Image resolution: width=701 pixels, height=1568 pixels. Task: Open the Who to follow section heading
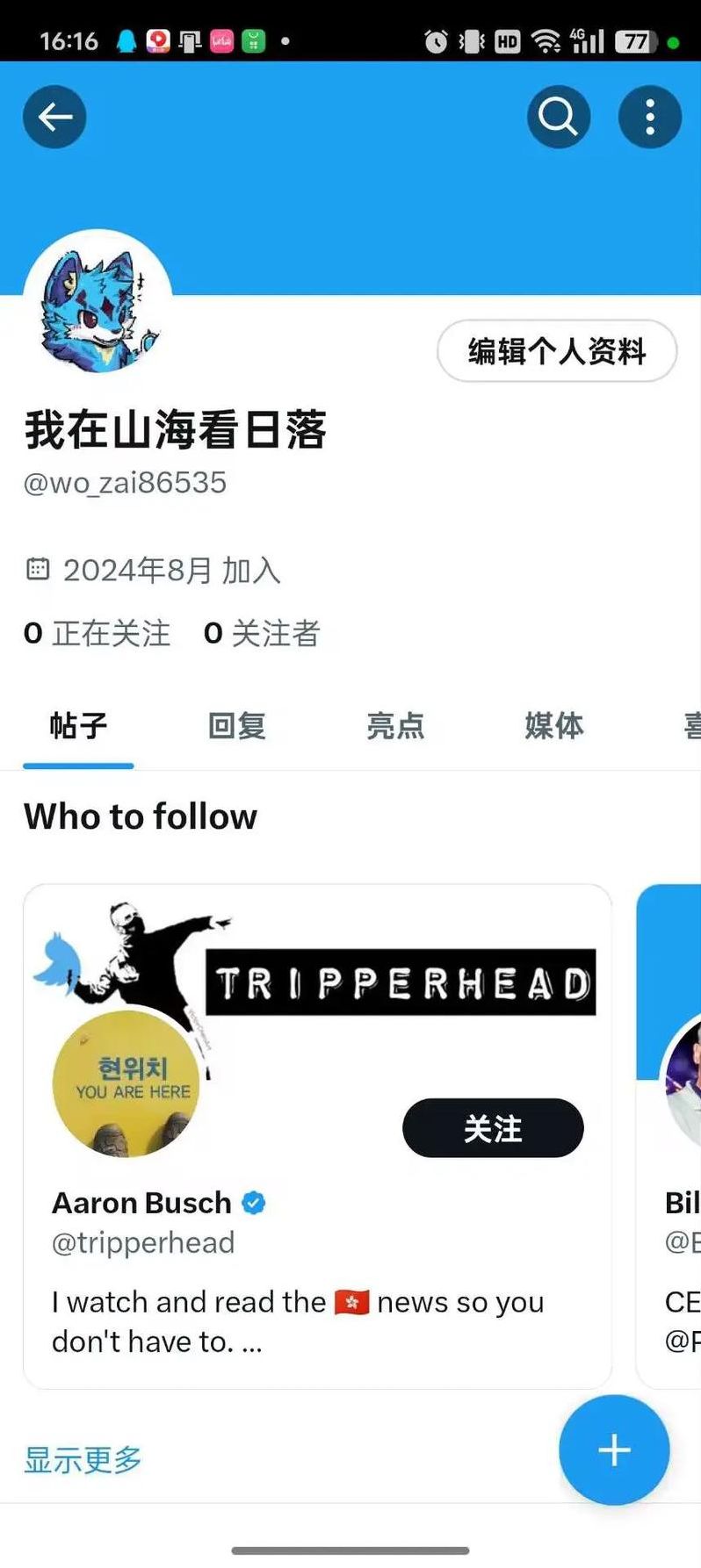[x=141, y=816]
